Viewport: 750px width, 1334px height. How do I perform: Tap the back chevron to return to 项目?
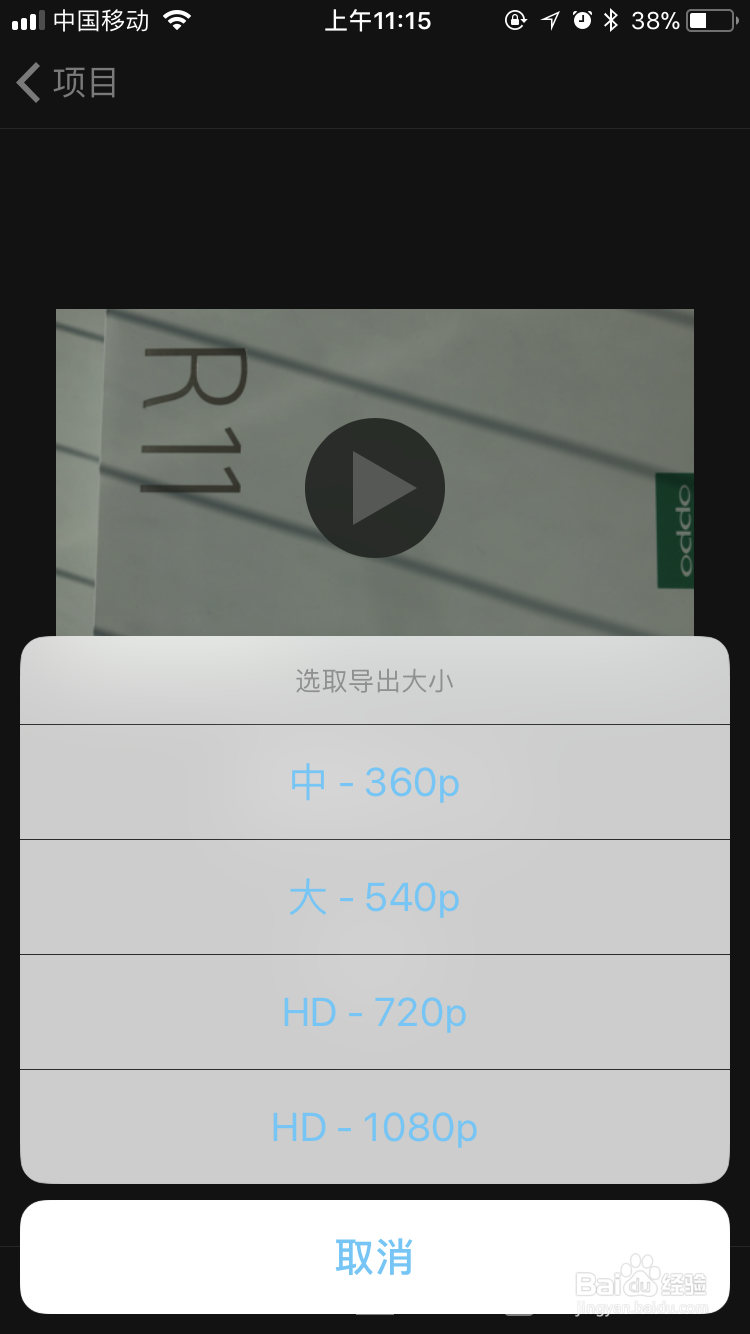[27, 84]
